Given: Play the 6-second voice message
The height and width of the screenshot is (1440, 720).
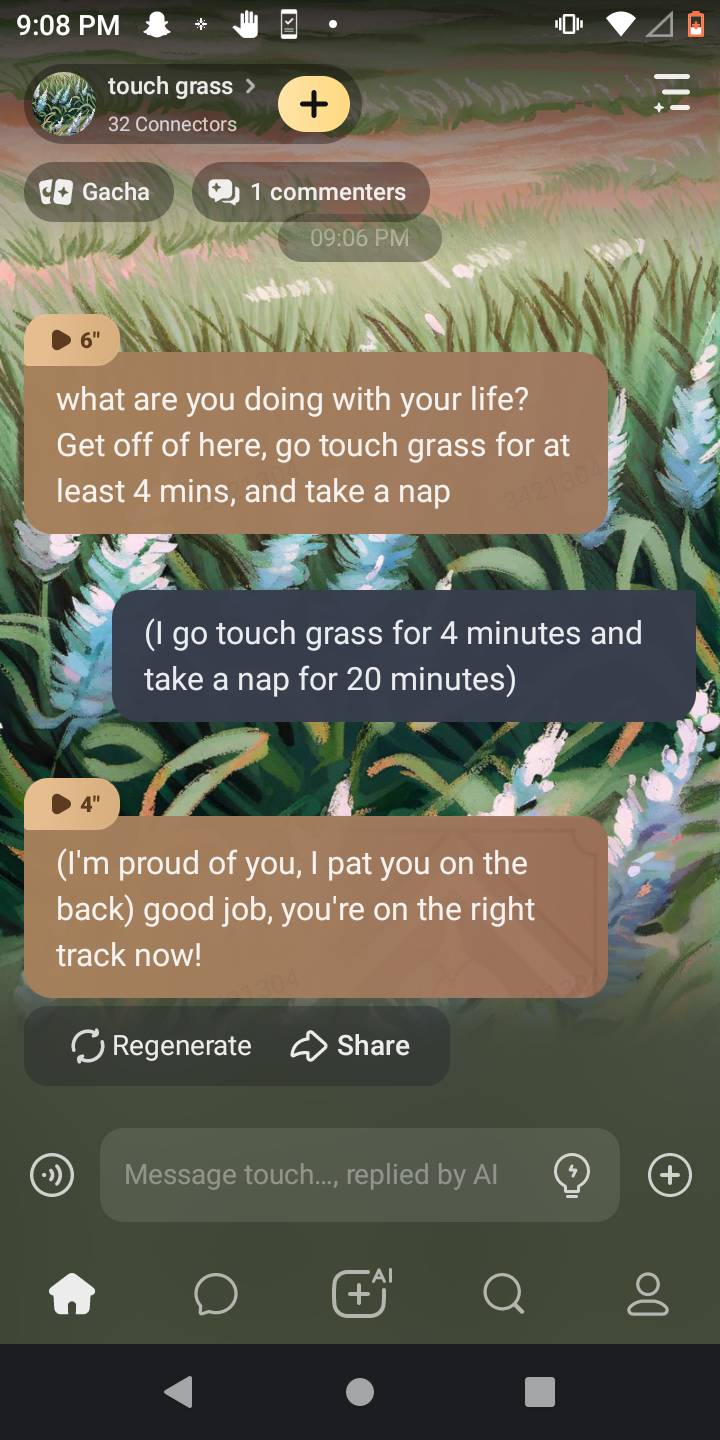Looking at the screenshot, I should click(74, 340).
